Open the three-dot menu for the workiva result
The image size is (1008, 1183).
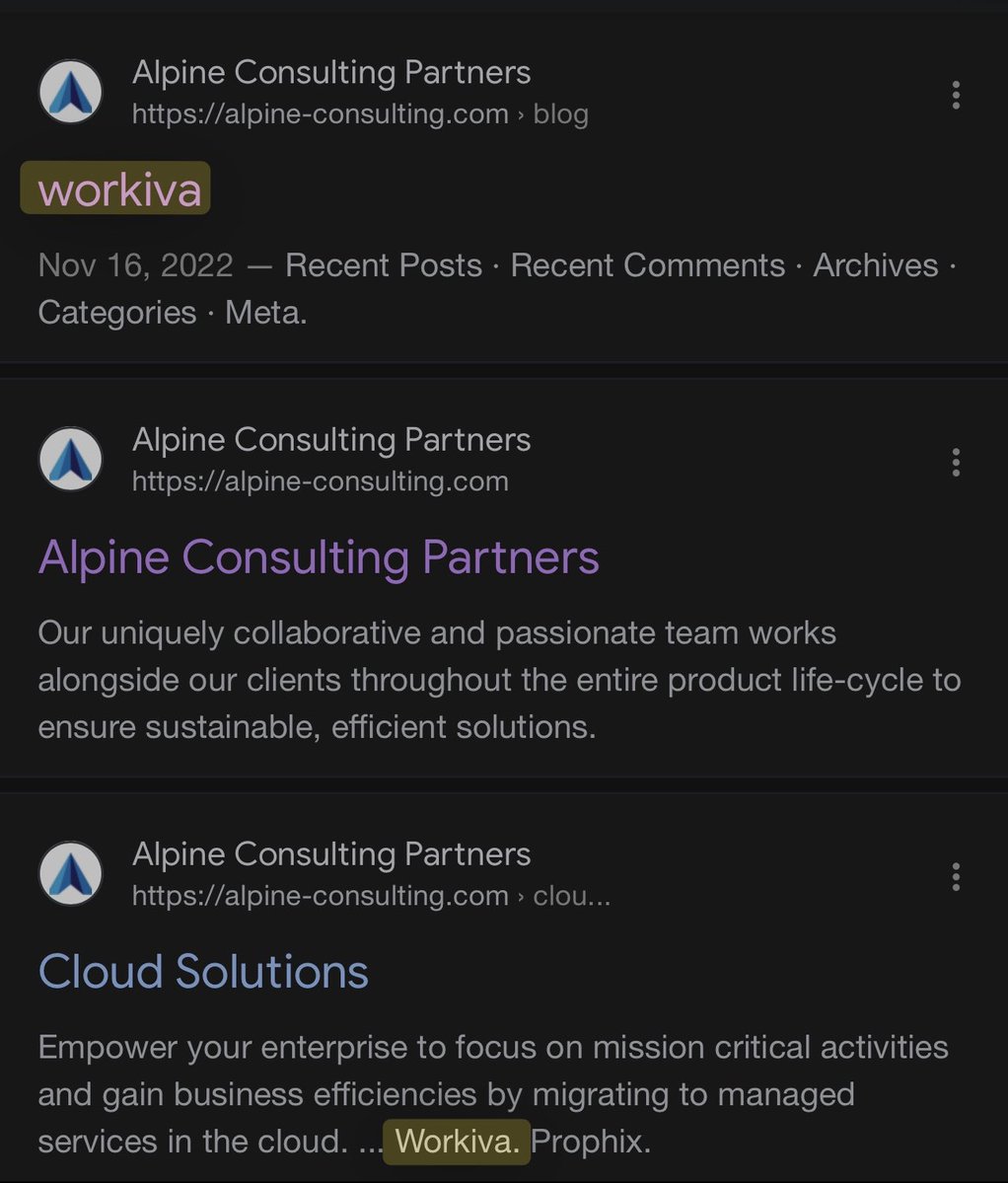pyautogui.click(x=955, y=96)
